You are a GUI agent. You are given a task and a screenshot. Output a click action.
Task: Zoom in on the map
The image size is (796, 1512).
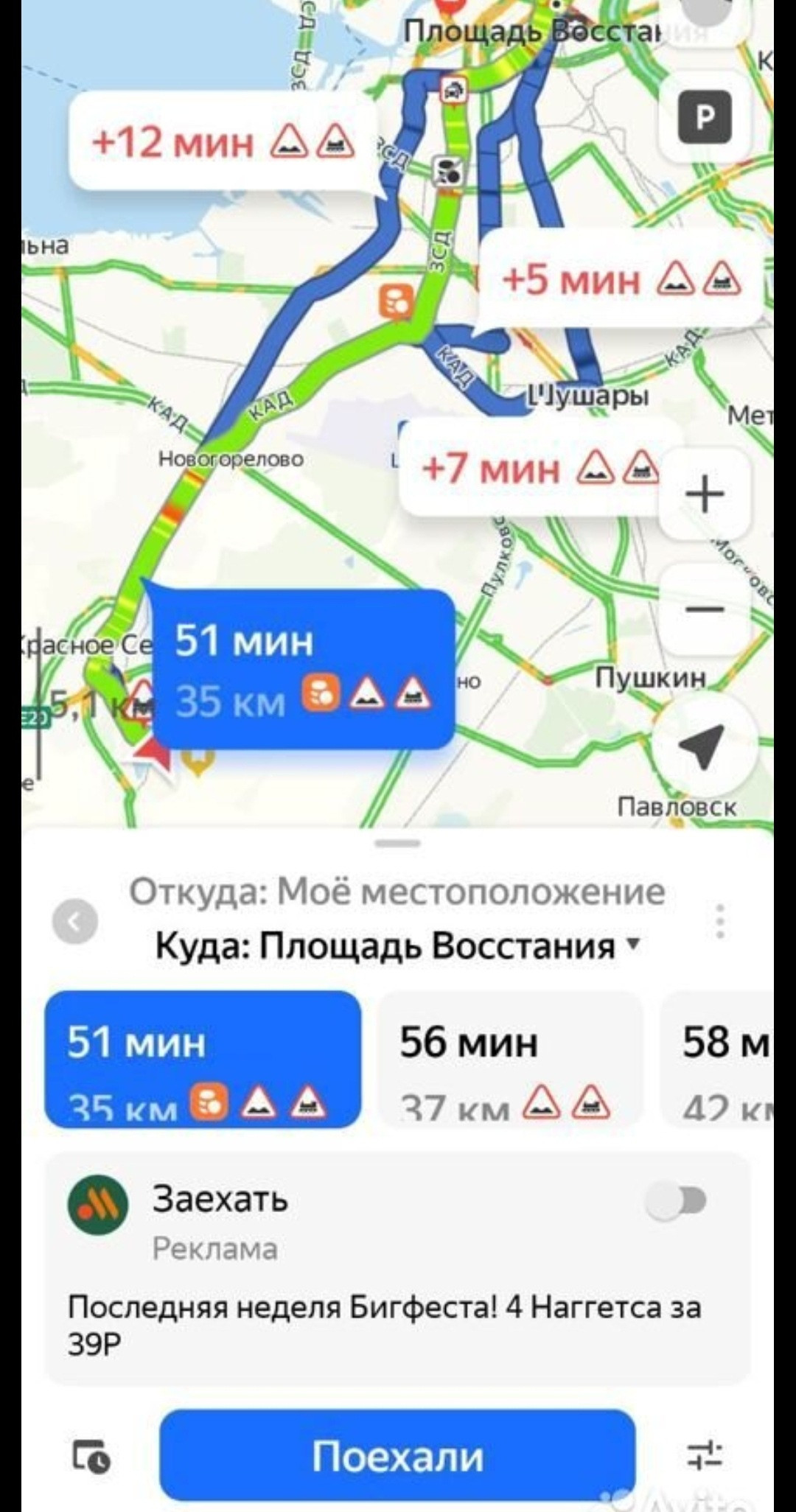click(705, 494)
